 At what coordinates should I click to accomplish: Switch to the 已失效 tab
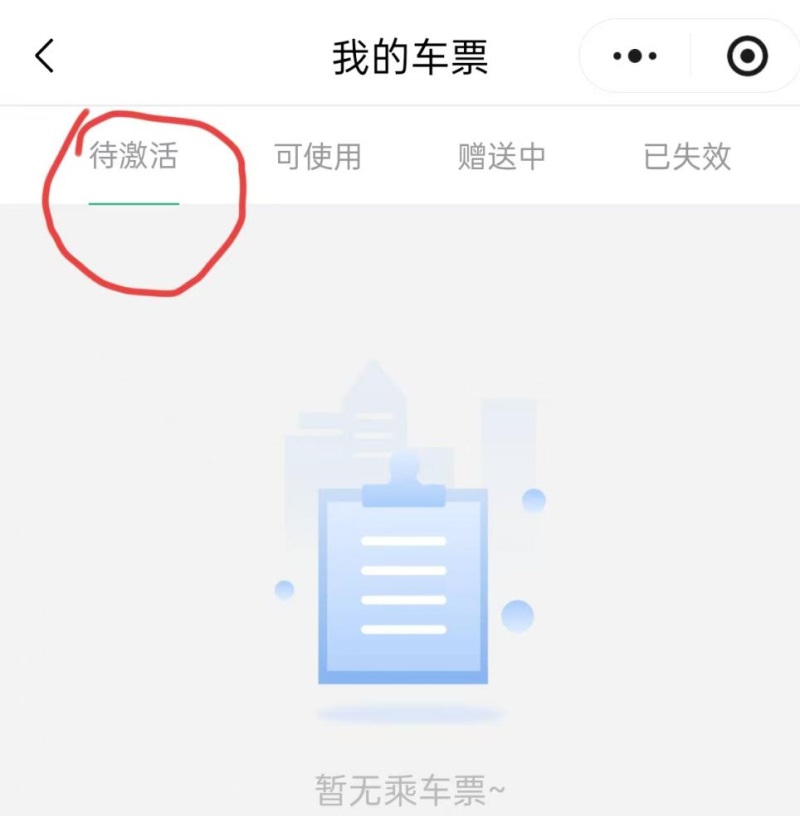click(x=687, y=157)
